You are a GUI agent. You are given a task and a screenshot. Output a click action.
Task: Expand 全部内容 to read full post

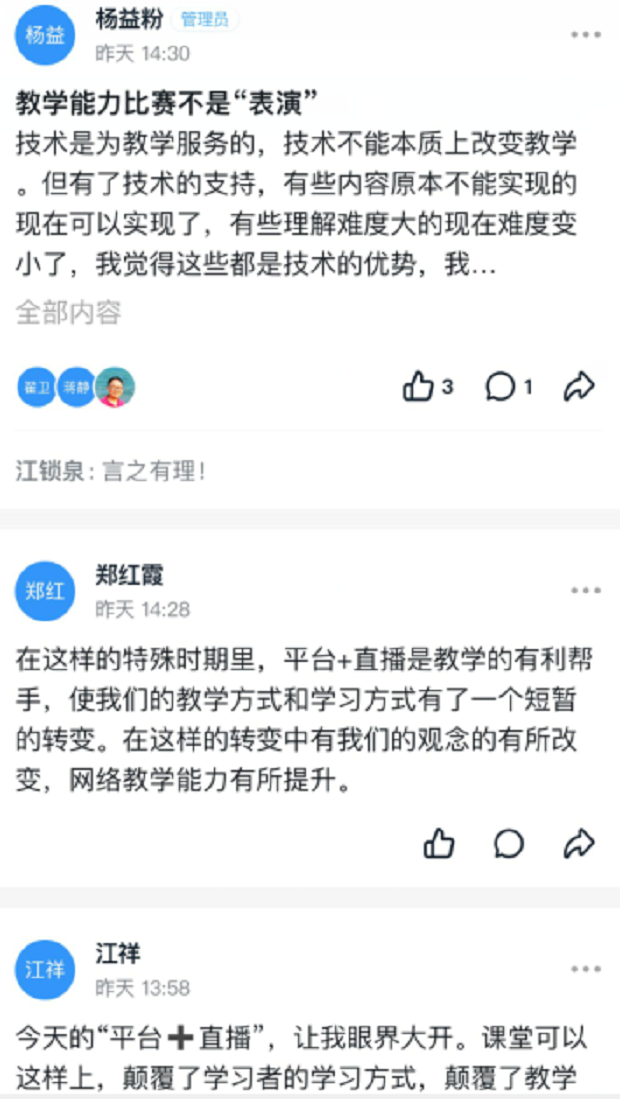pos(68,313)
